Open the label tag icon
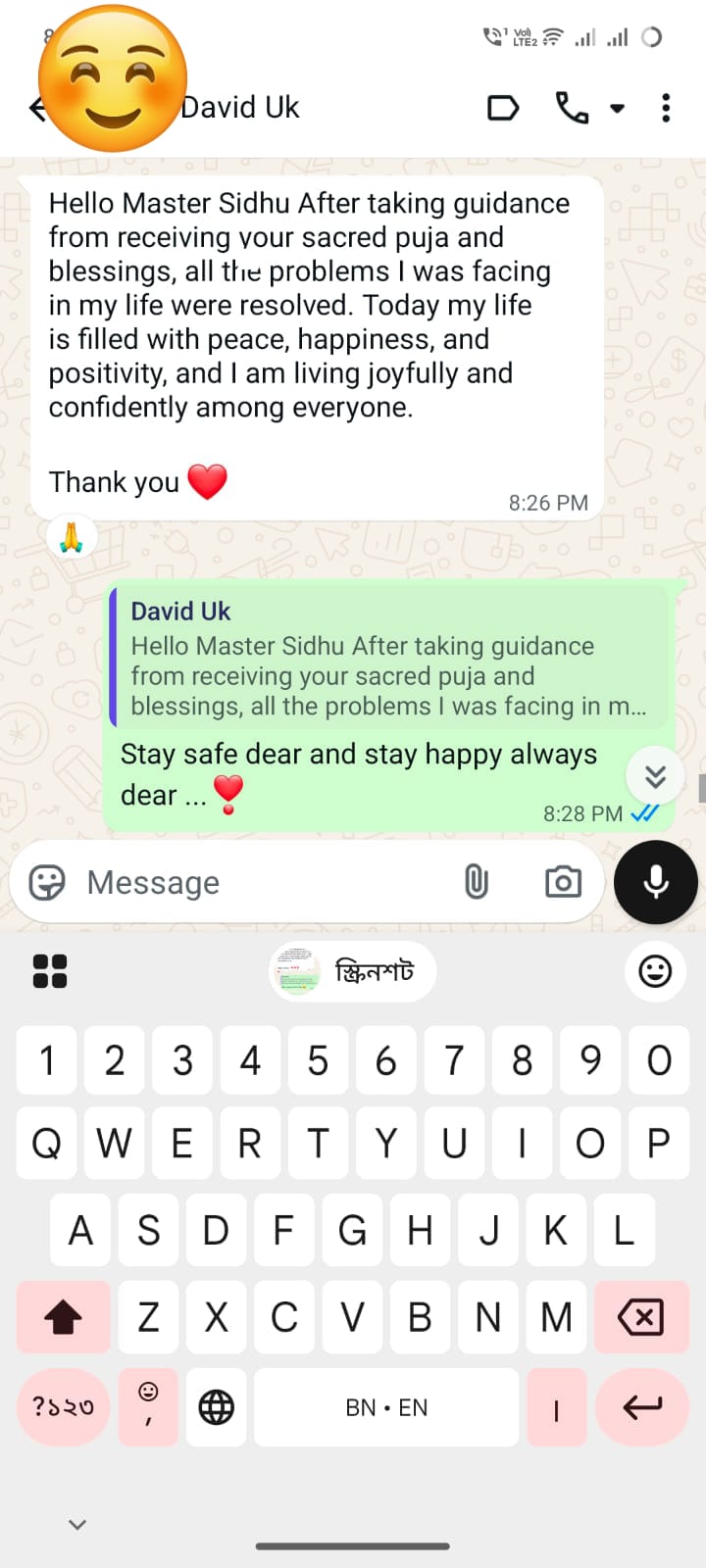 coord(503,108)
